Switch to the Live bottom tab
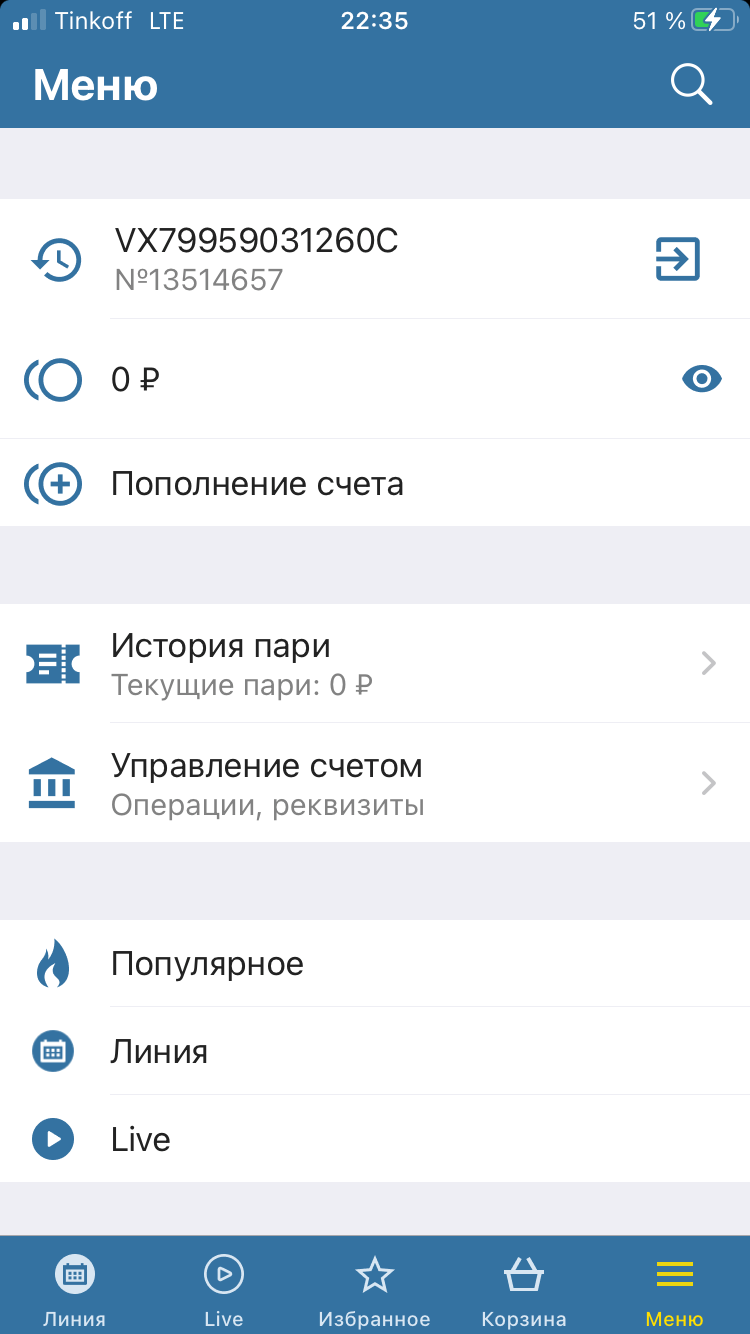 (224, 1289)
